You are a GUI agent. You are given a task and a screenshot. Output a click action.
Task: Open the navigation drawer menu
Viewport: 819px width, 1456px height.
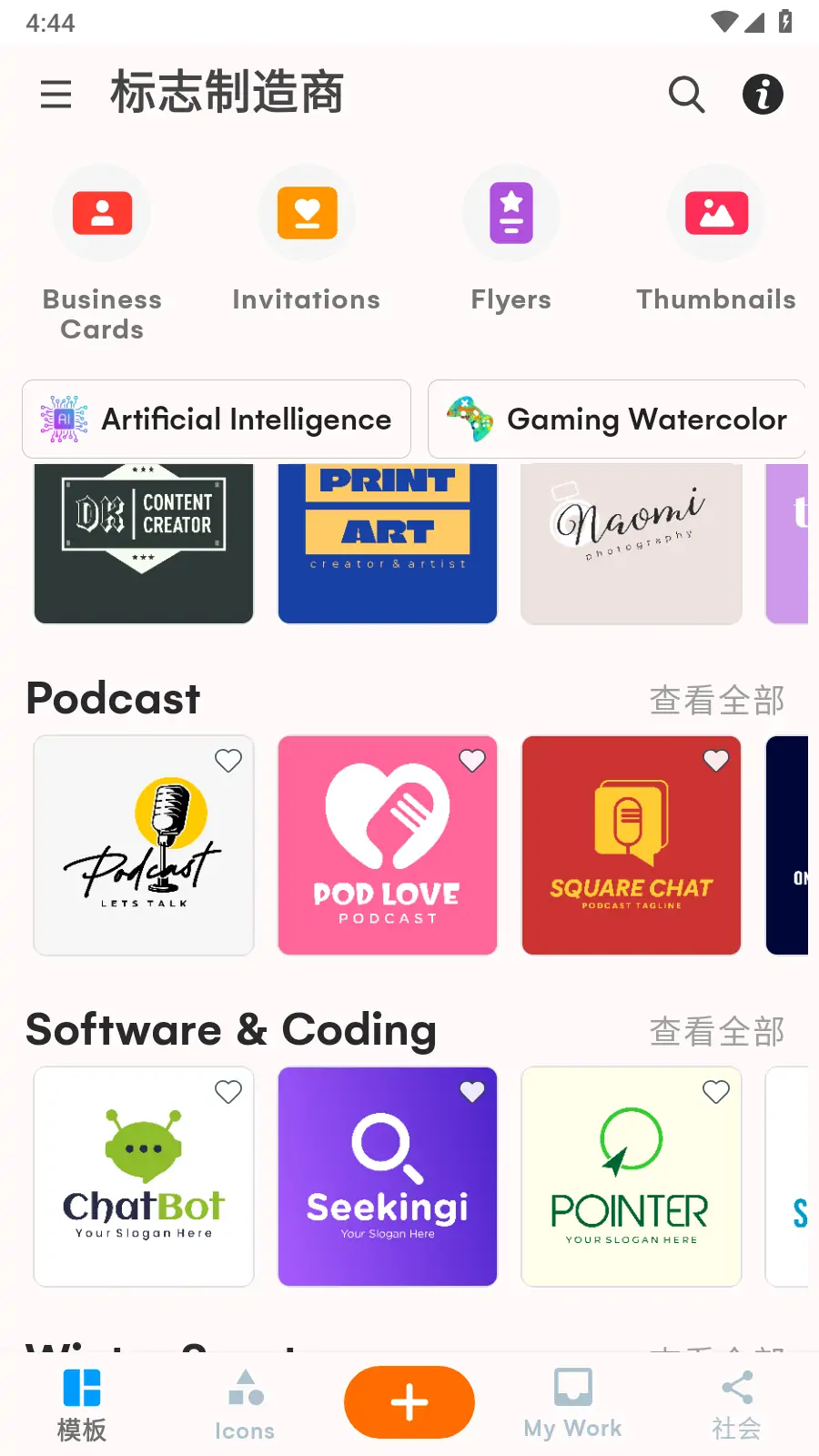[x=56, y=94]
